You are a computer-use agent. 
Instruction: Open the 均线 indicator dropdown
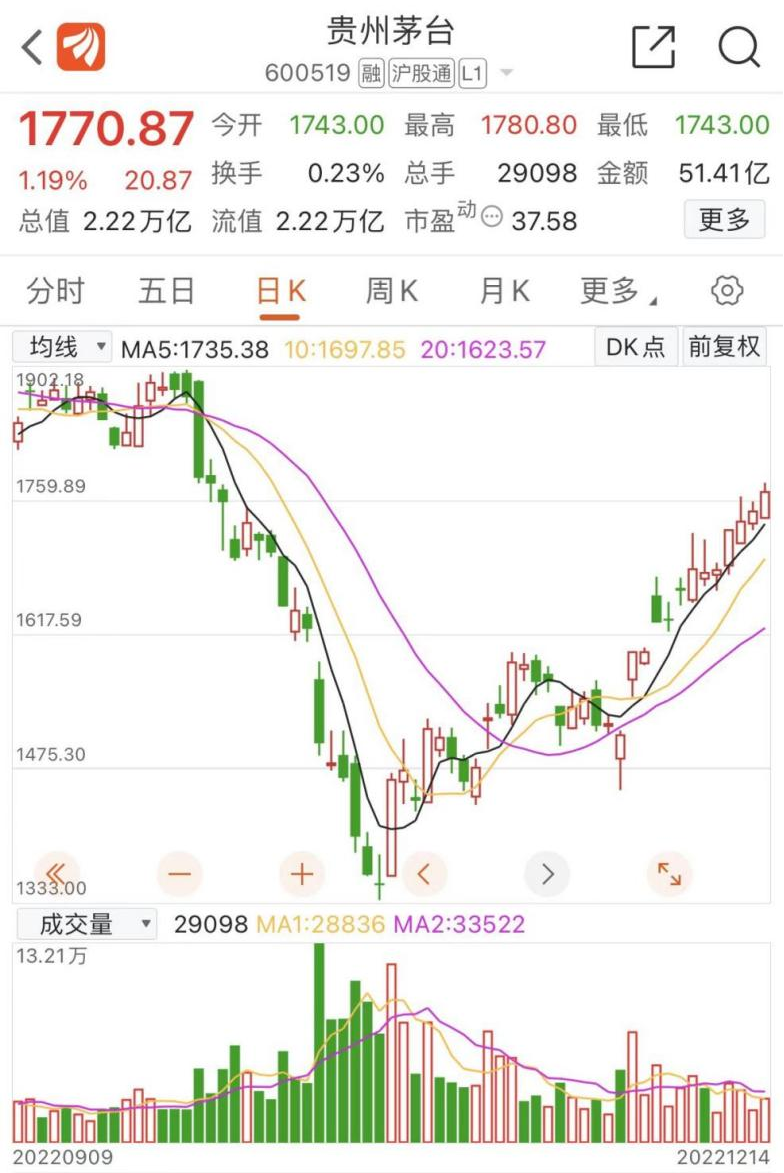coord(61,347)
